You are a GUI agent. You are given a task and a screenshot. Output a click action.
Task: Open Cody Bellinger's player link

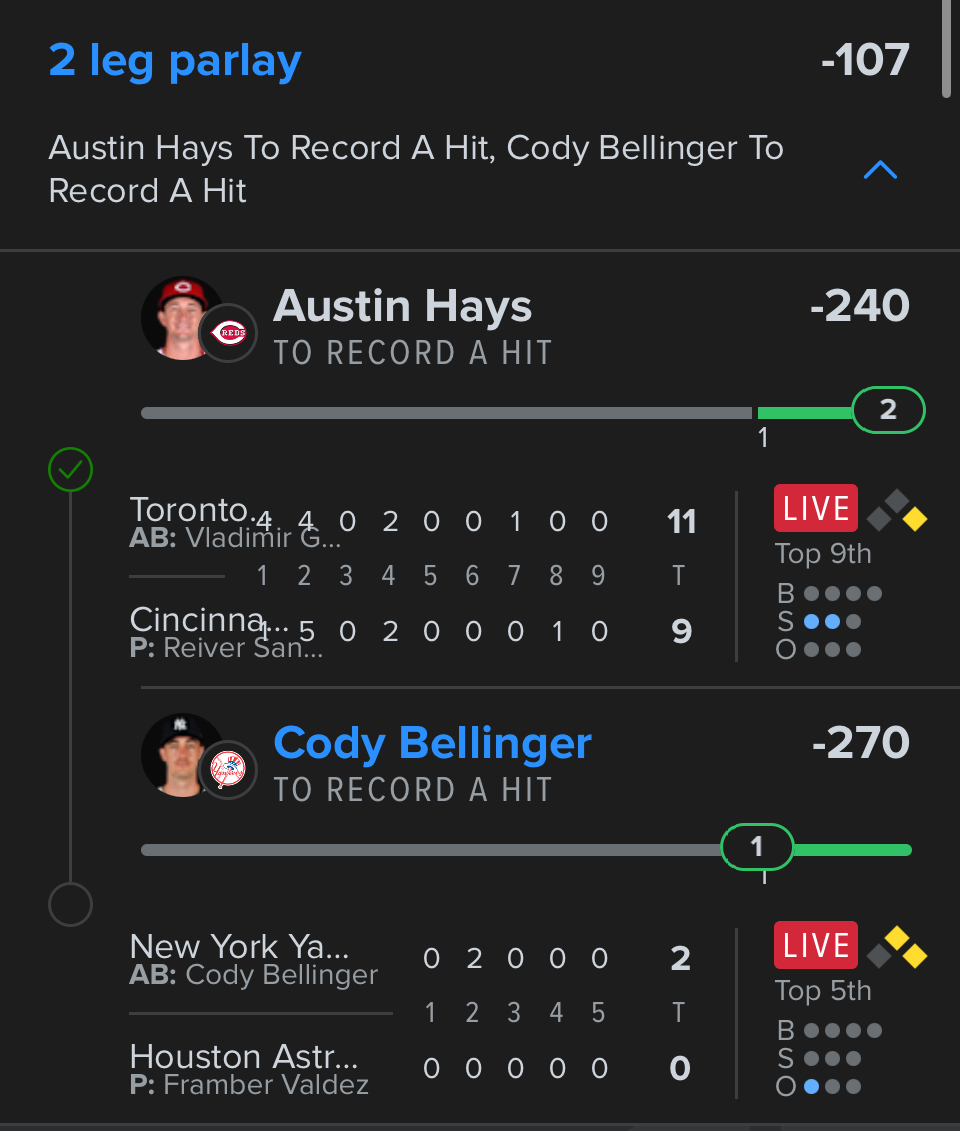(x=432, y=744)
